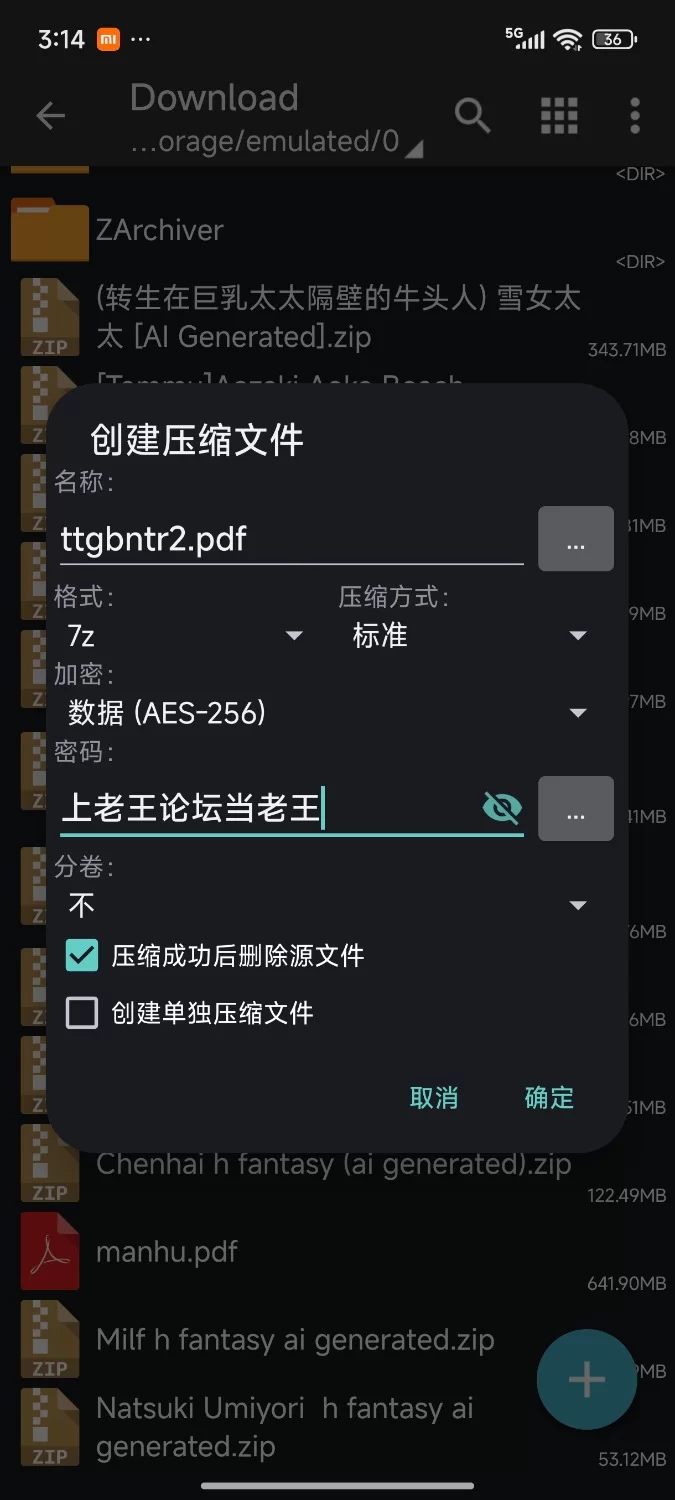Edit the archive name field ttgbntr2.pdf

[x=290, y=540]
